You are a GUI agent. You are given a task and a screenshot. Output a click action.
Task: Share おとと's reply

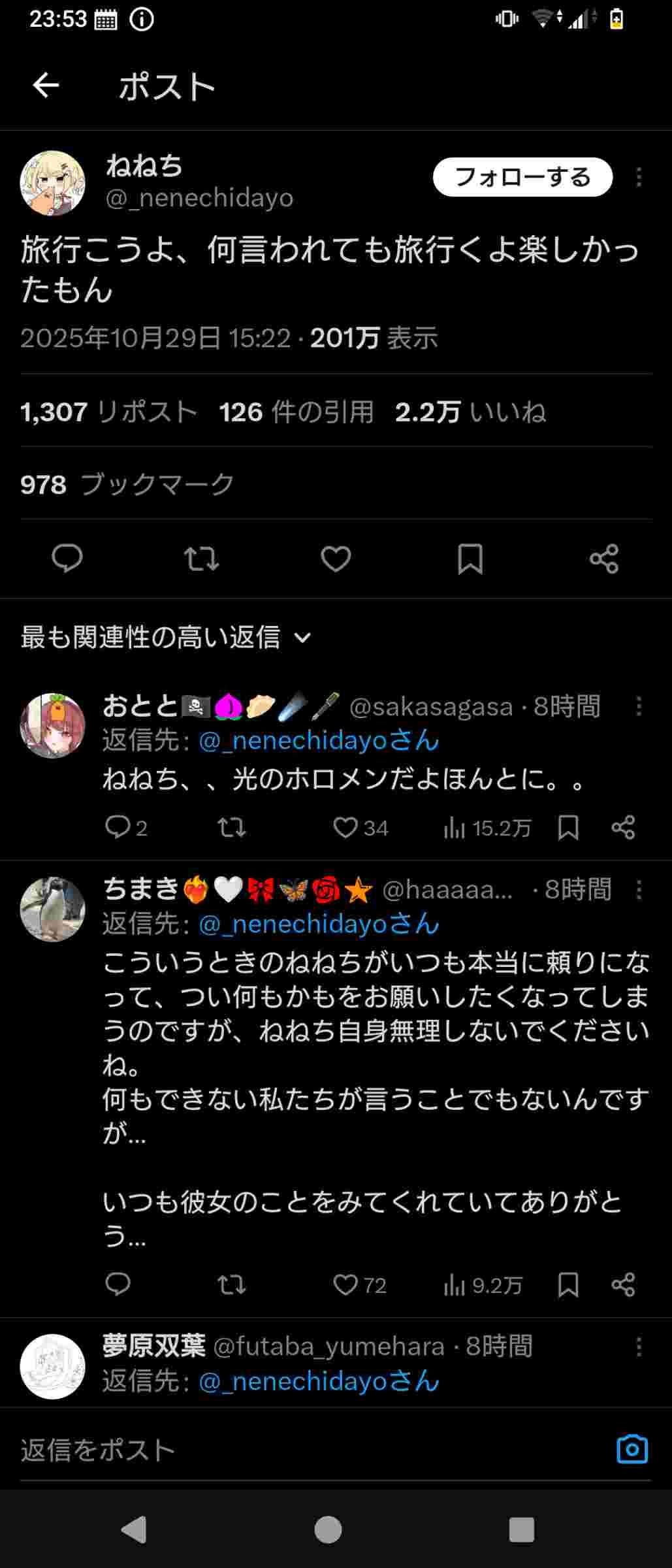[623, 828]
